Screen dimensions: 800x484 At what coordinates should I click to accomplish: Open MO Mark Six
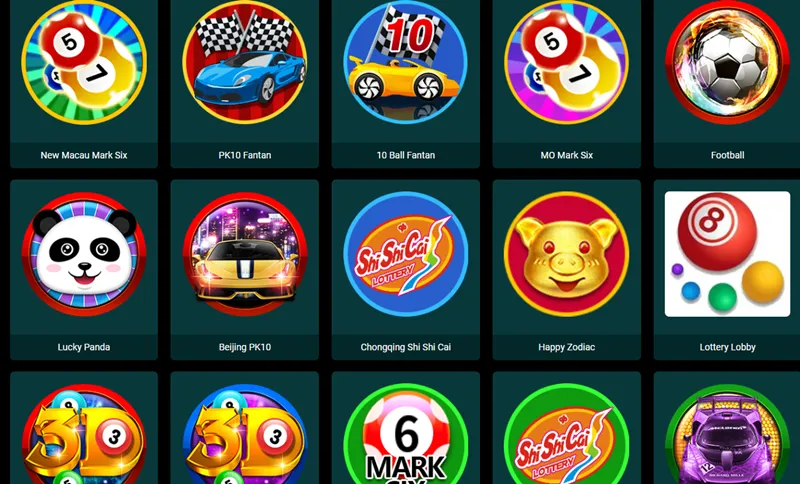[566, 62]
